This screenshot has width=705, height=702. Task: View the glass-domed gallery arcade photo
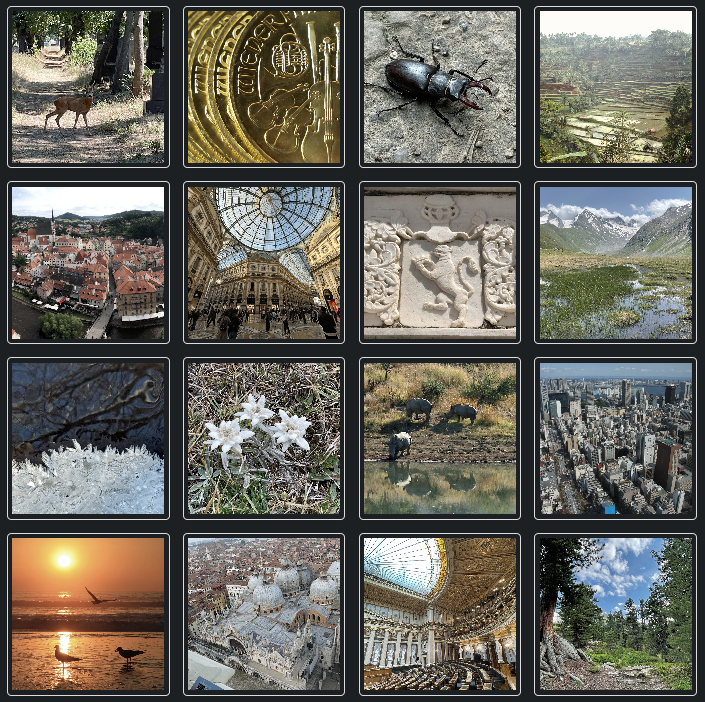pyautogui.click(x=264, y=262)
